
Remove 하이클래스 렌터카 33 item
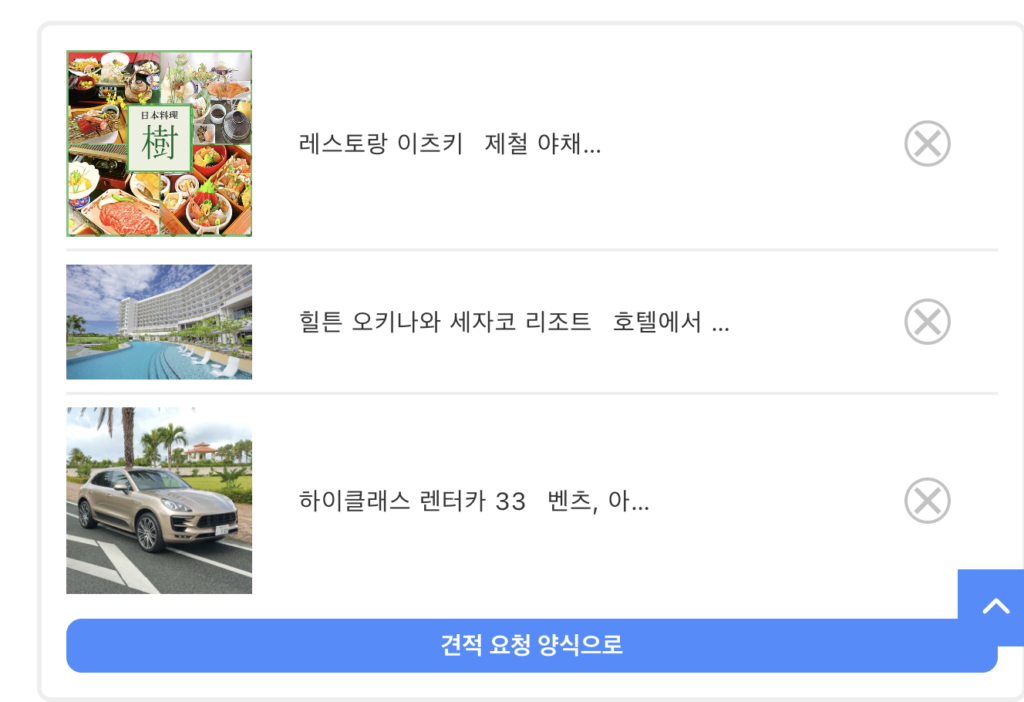point(927,501)
